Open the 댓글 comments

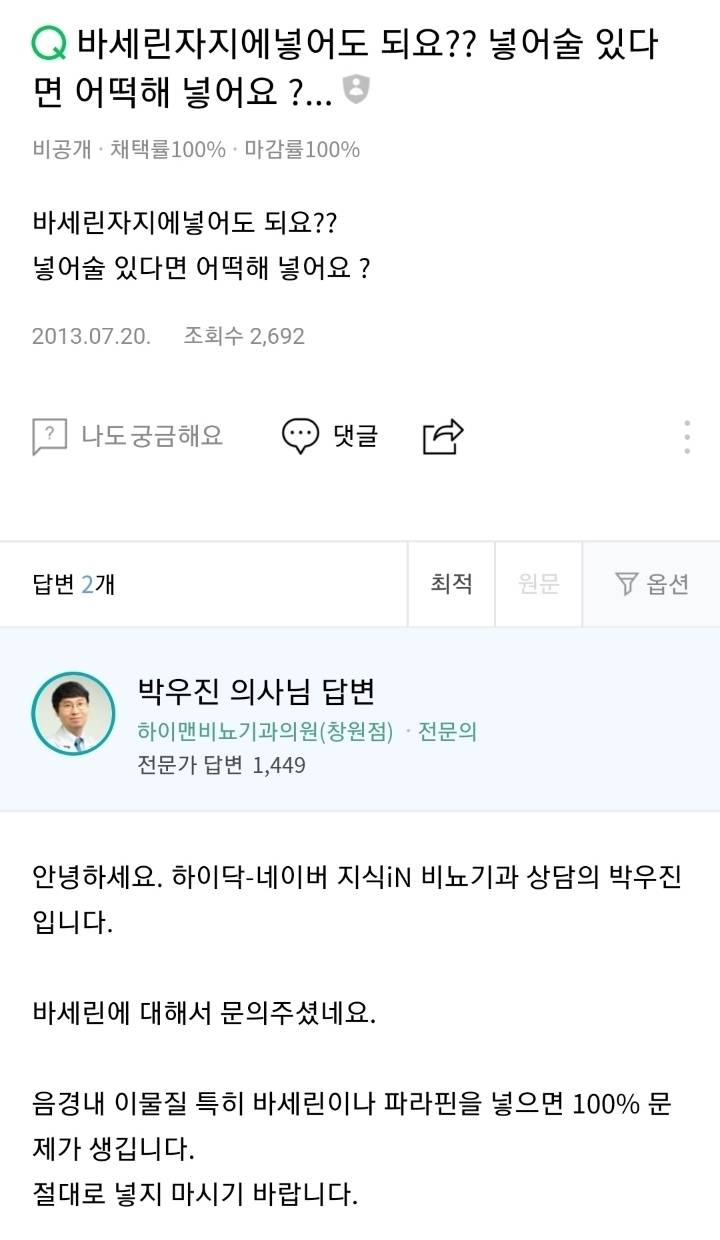coord(330,436)
